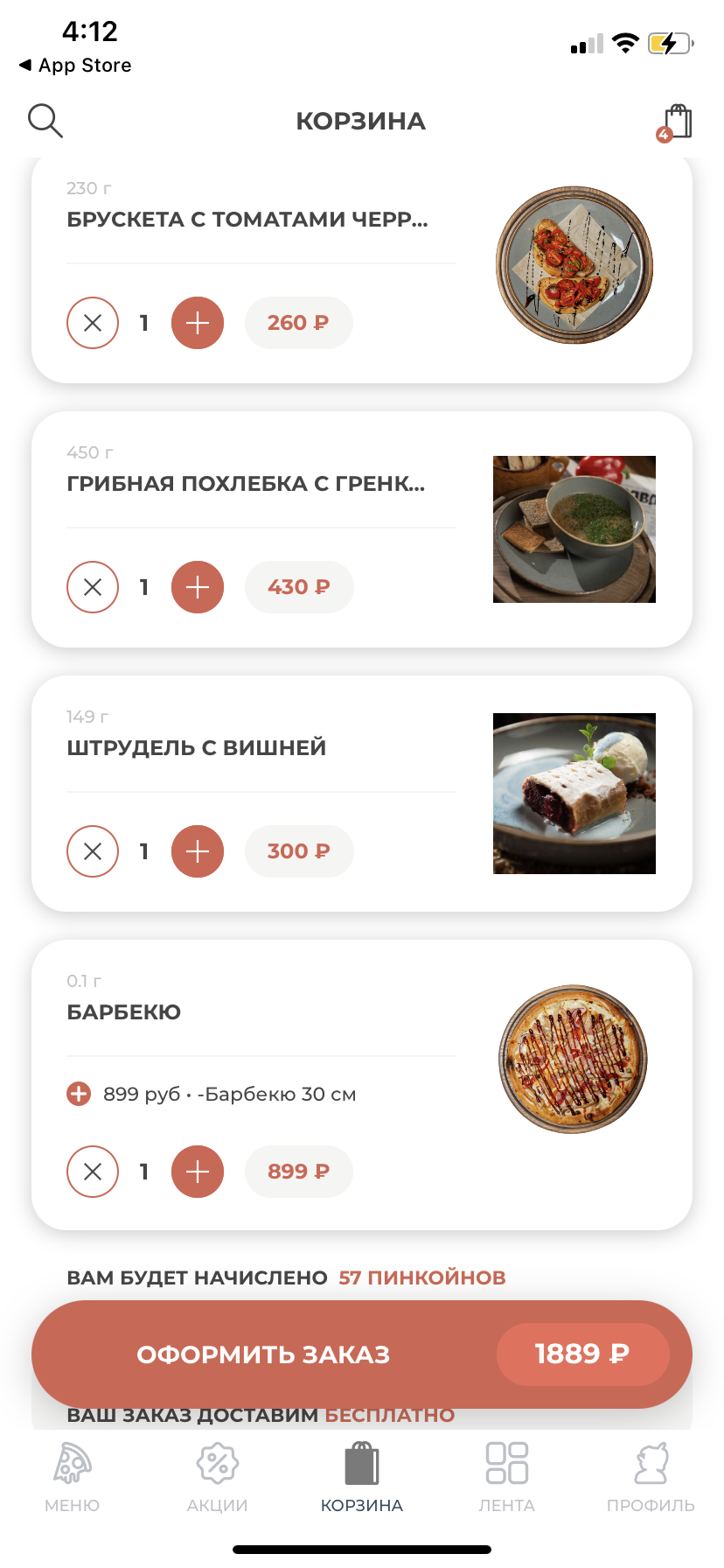Viewport: 724px width, 1568px height.
Task: Select the Корзина tab
Action: tap(362, 1478)
